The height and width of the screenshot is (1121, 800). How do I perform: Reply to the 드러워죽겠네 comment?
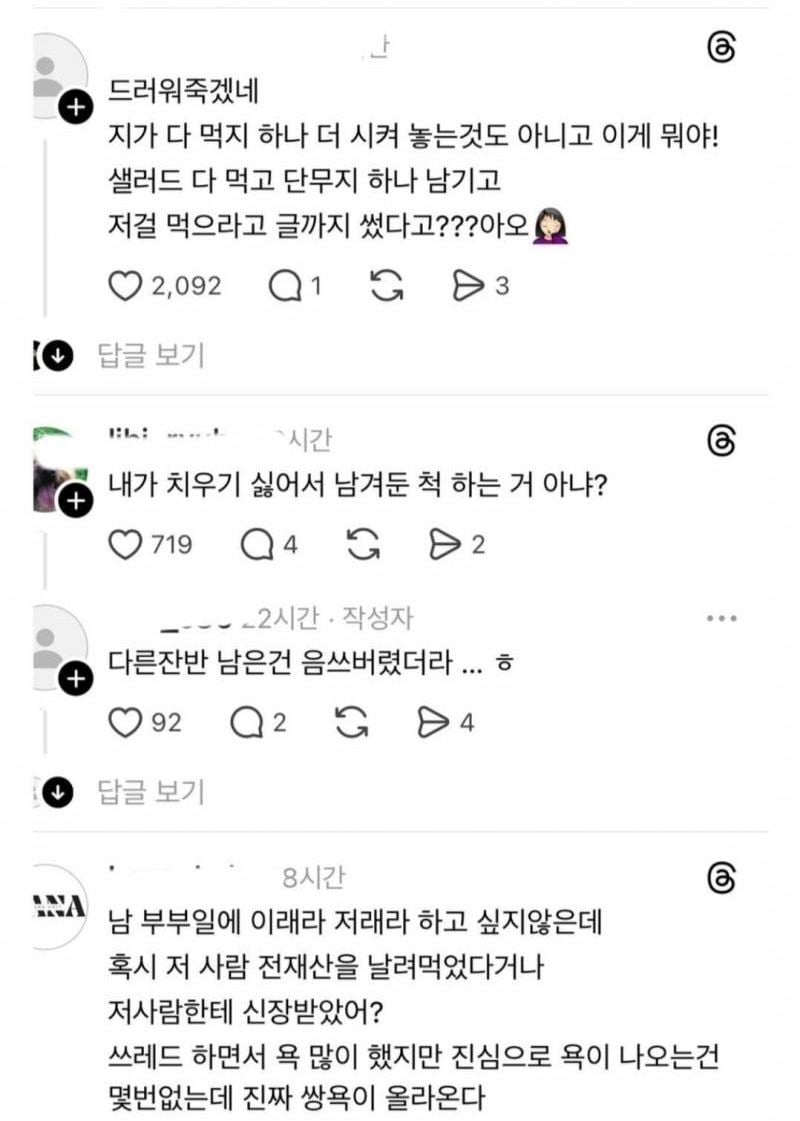pyautogui.click(x=285, y=286)
